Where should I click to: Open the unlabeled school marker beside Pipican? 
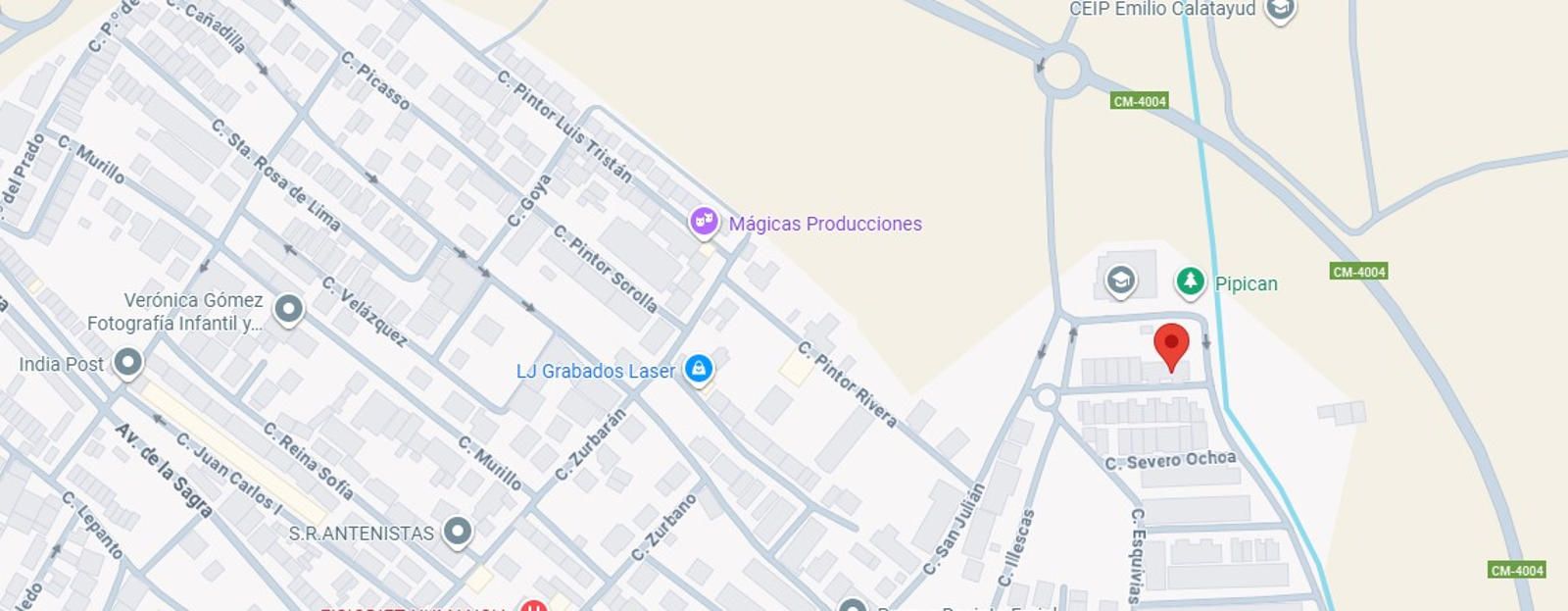pyautogui.click(x=1120, y=281)
